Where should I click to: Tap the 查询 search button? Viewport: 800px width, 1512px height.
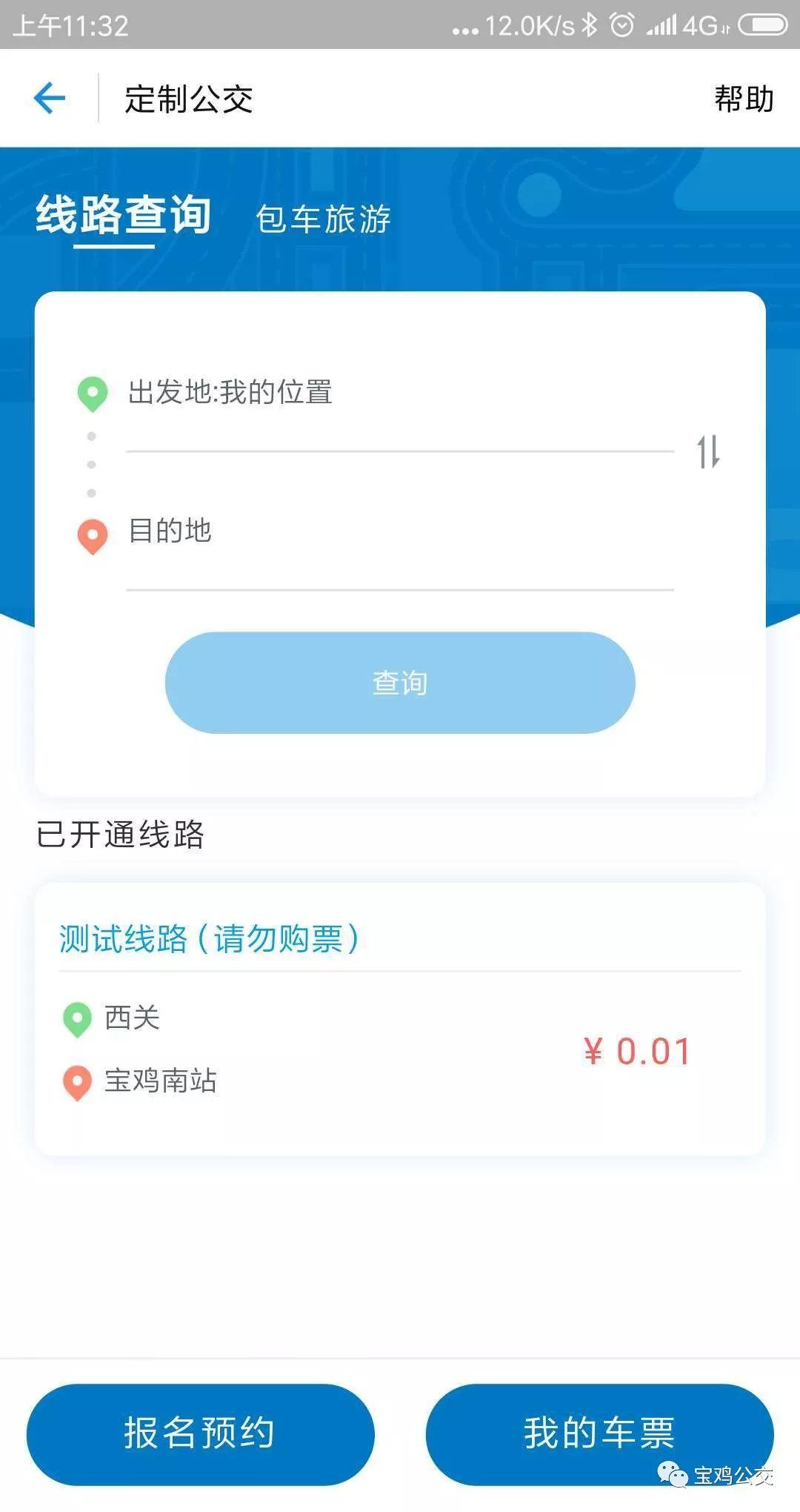400,683
